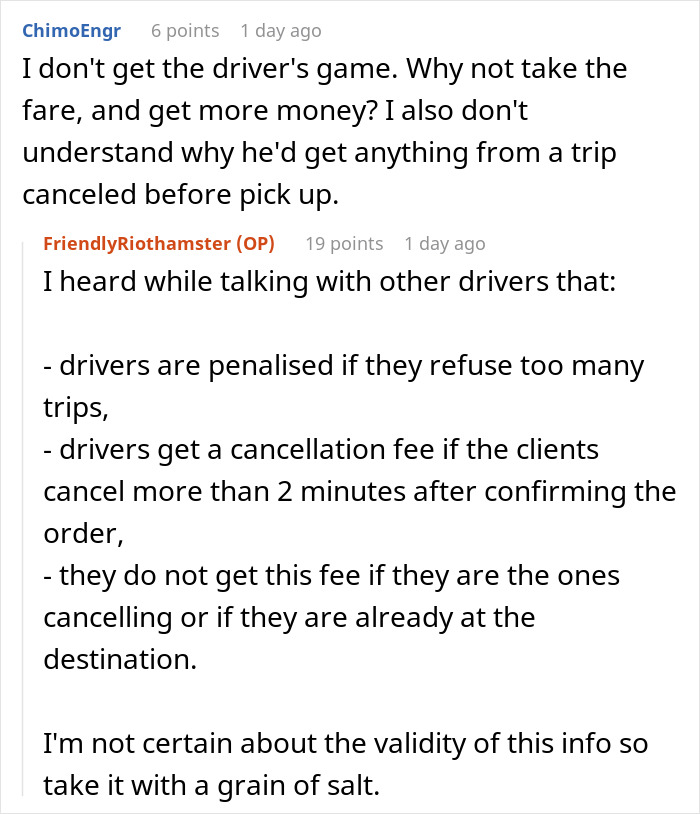The image size is (700, 814).
Task: Open ChimoEngr's user profile
Action: 71,31
